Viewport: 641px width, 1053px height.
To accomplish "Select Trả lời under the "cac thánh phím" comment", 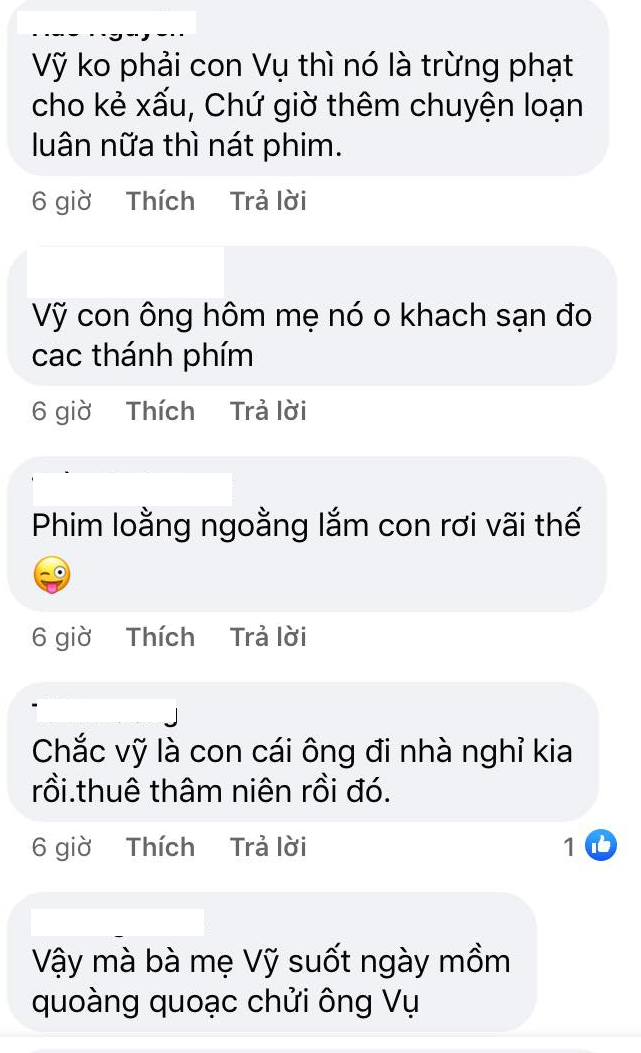I will (268, 411).
